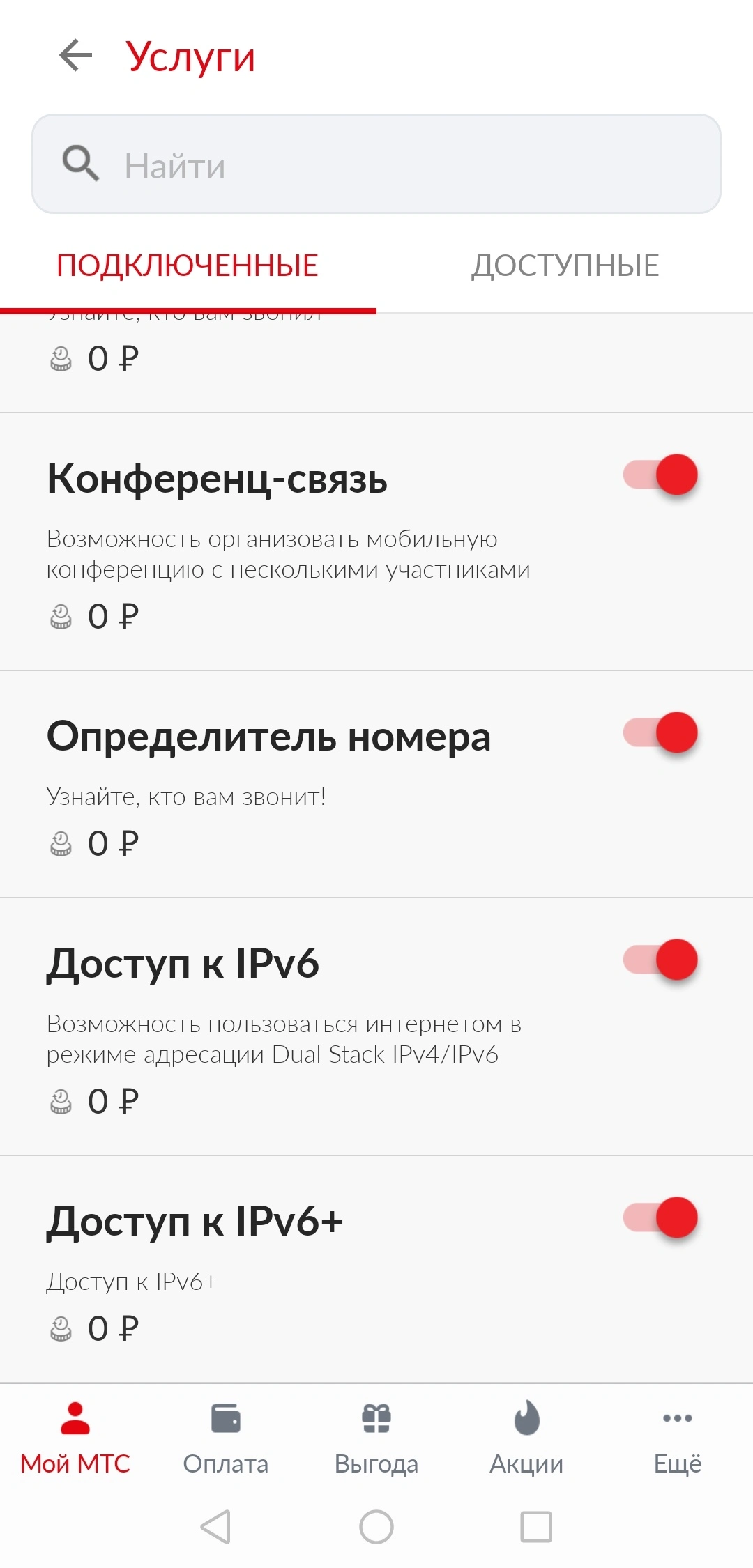The width and height of the screenshot is (753, 1568).
Task: Toggle off Доступ к IPv6
Action: tap(660, 960)
